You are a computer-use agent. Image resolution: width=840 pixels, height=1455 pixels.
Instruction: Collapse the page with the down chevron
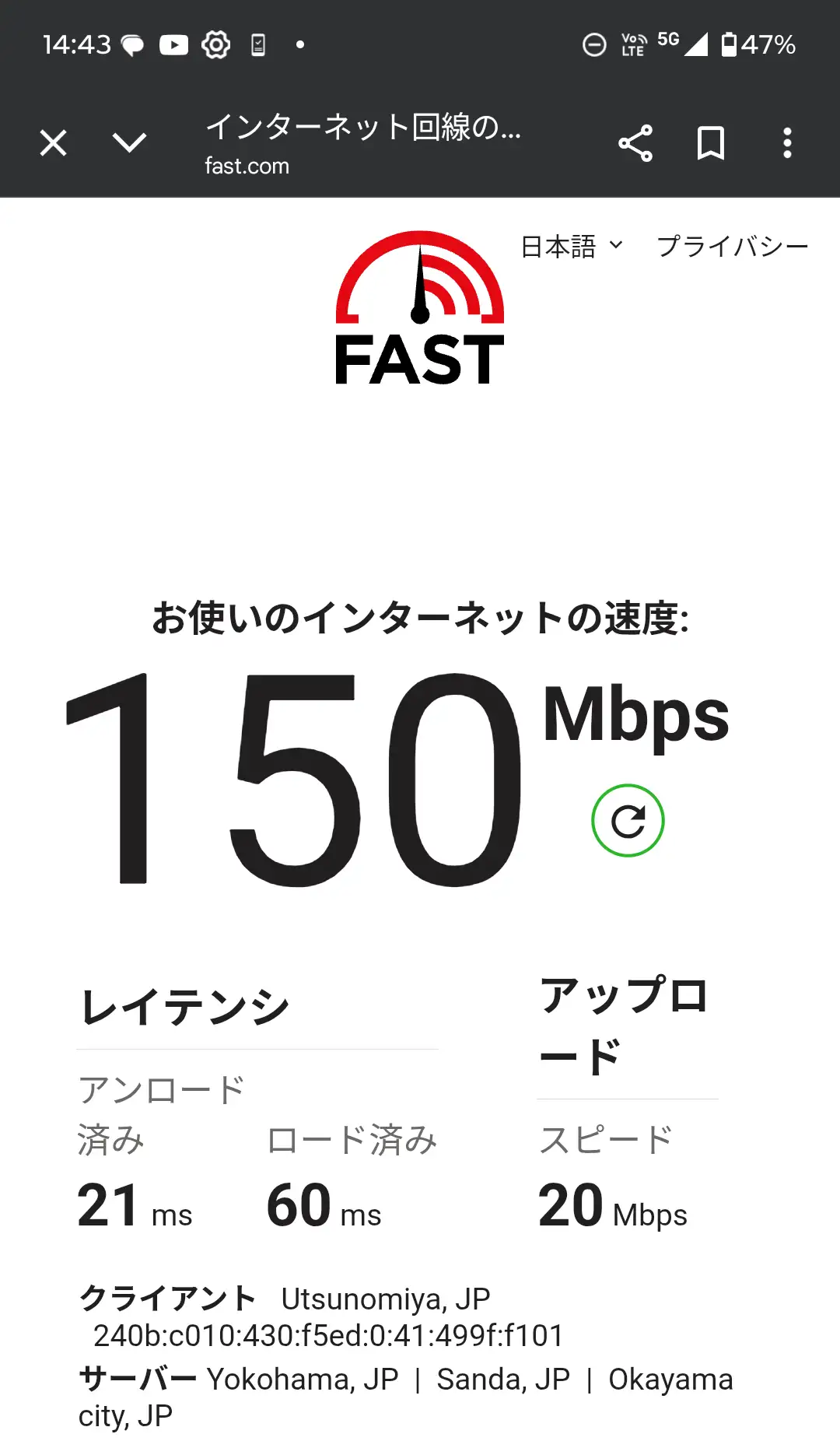pyautogui.click(x=129, y=142)
